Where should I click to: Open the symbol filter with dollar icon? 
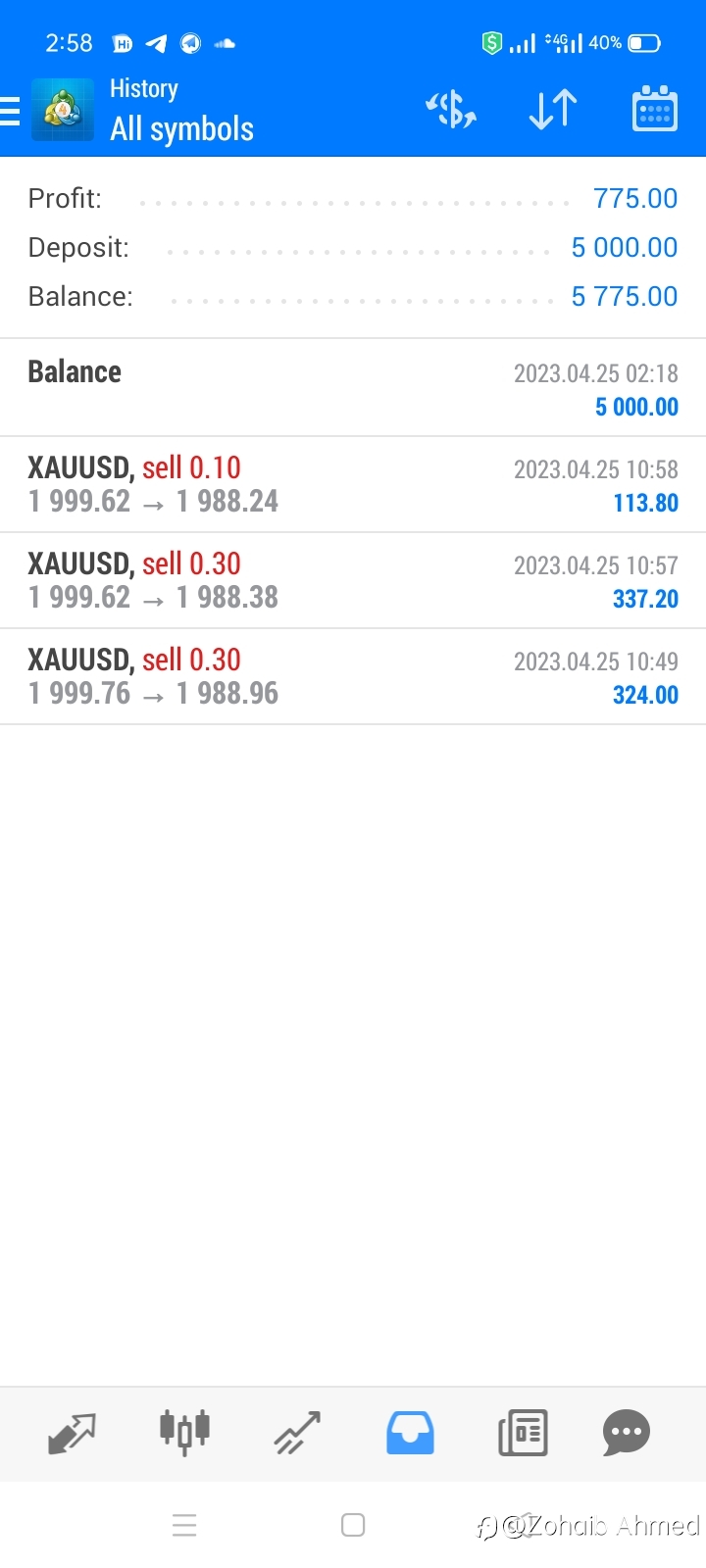451,109
